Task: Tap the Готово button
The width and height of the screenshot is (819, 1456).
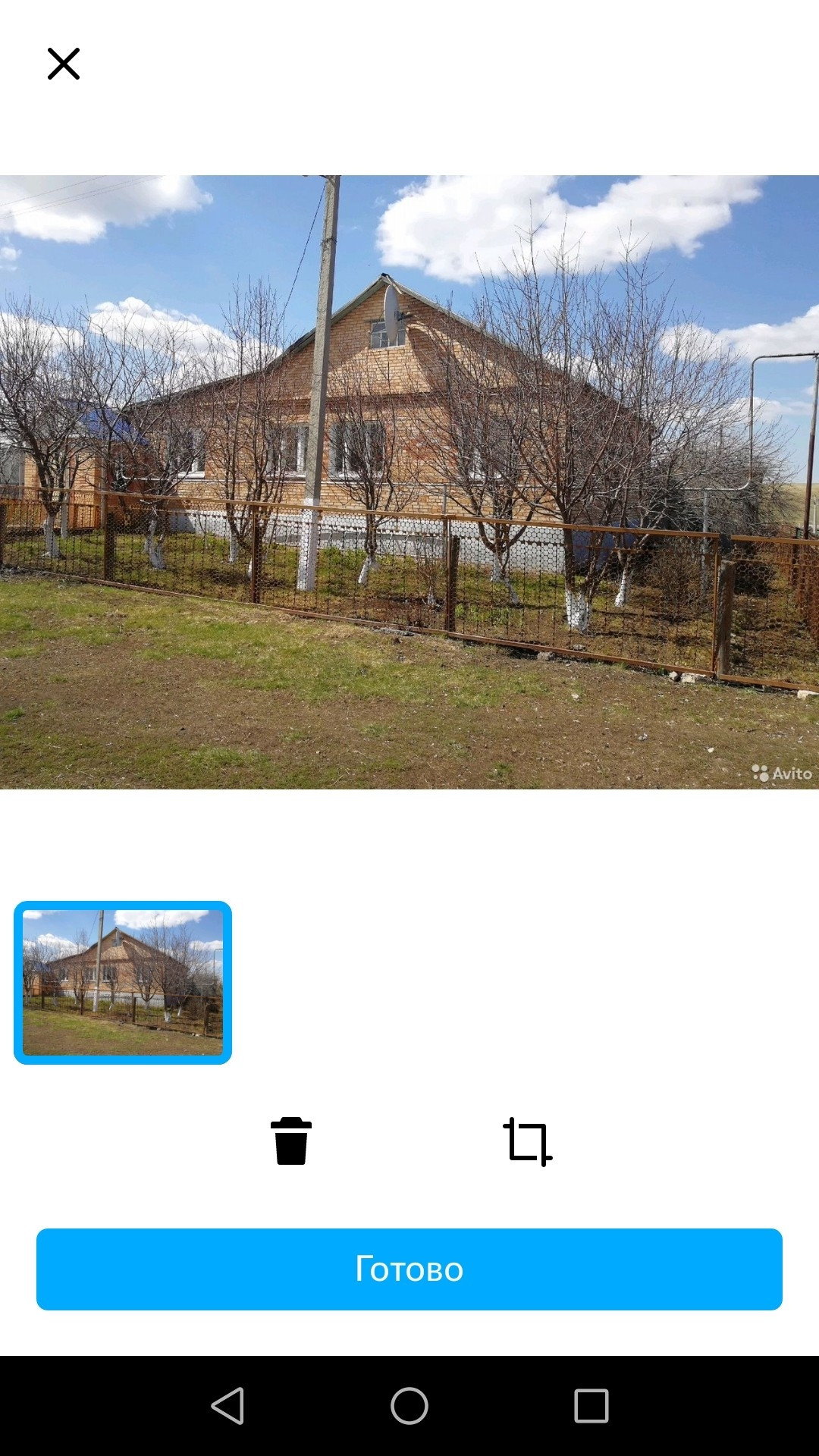Action: pyautogui.click(x=409, y=1269)
